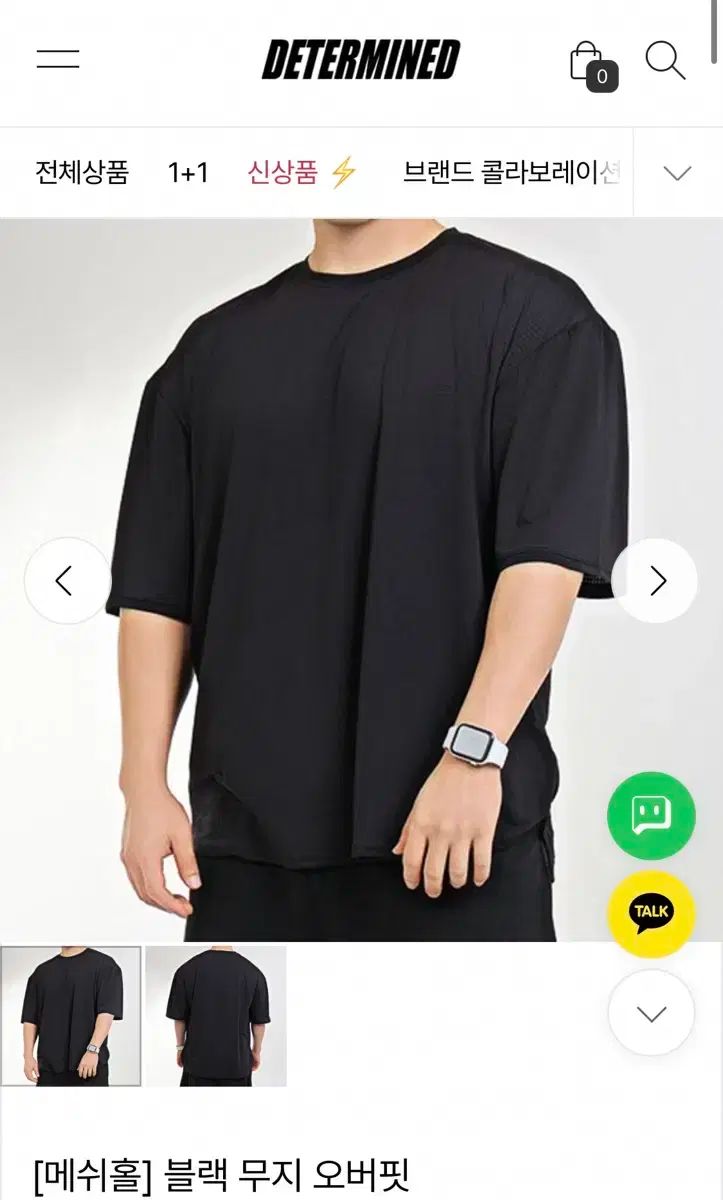Open the search magnifier
The width and height of the screenshot is (723, 1200).
tap(665, 60)
